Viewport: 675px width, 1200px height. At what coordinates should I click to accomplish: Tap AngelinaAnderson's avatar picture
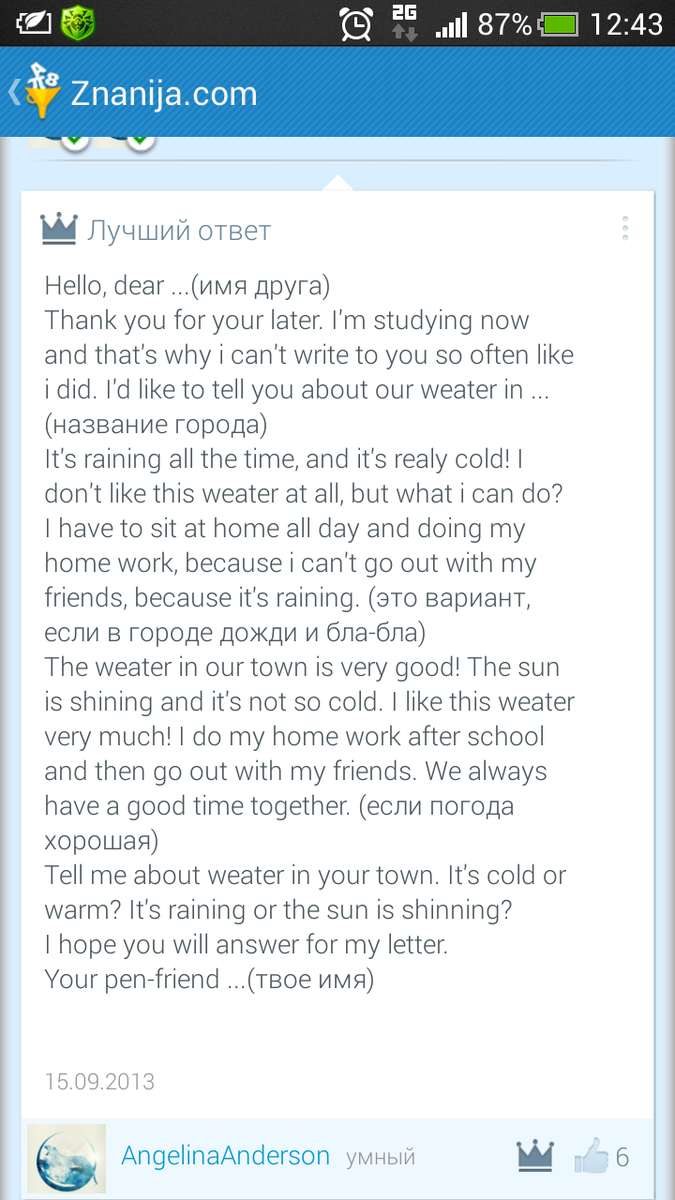coord(66,1157)
